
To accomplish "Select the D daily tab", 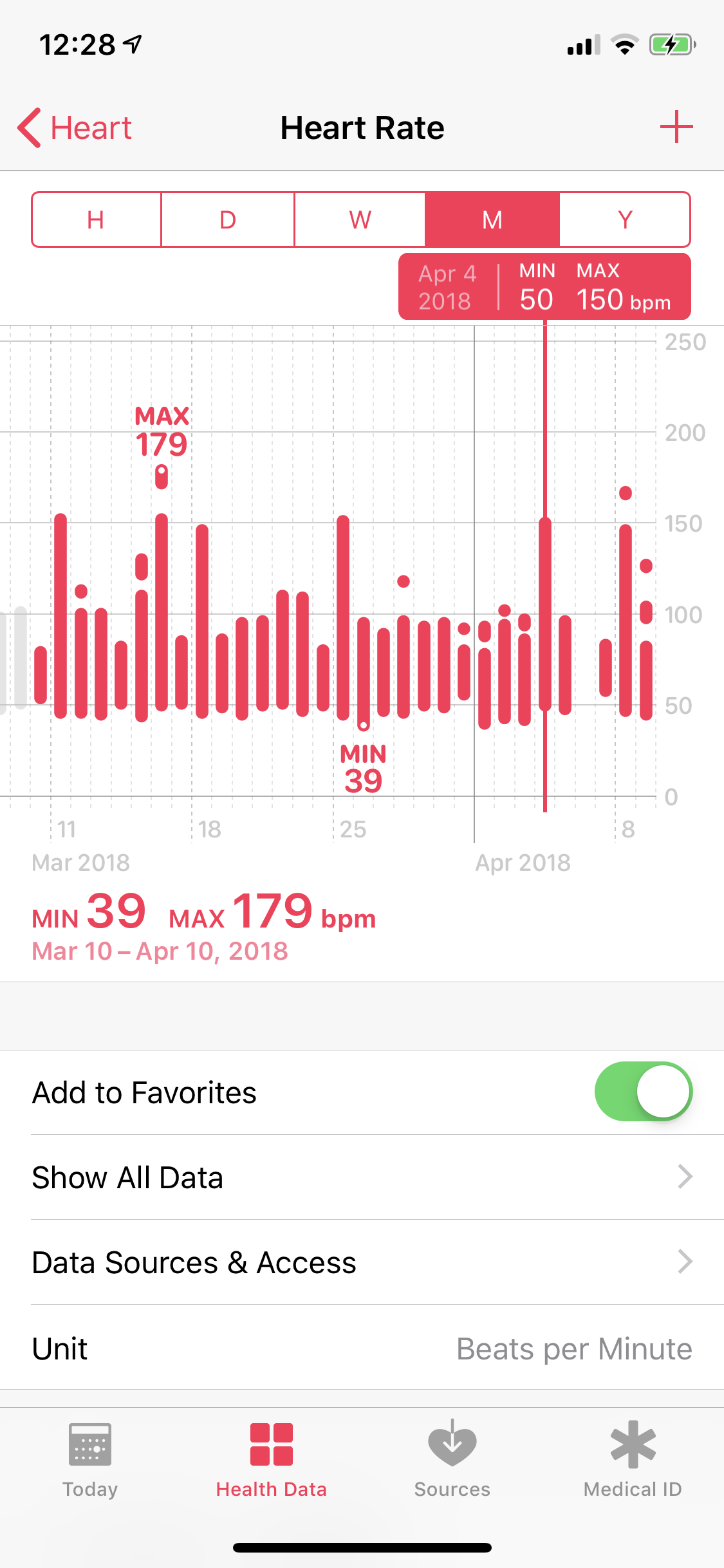I will coord(228,219).
